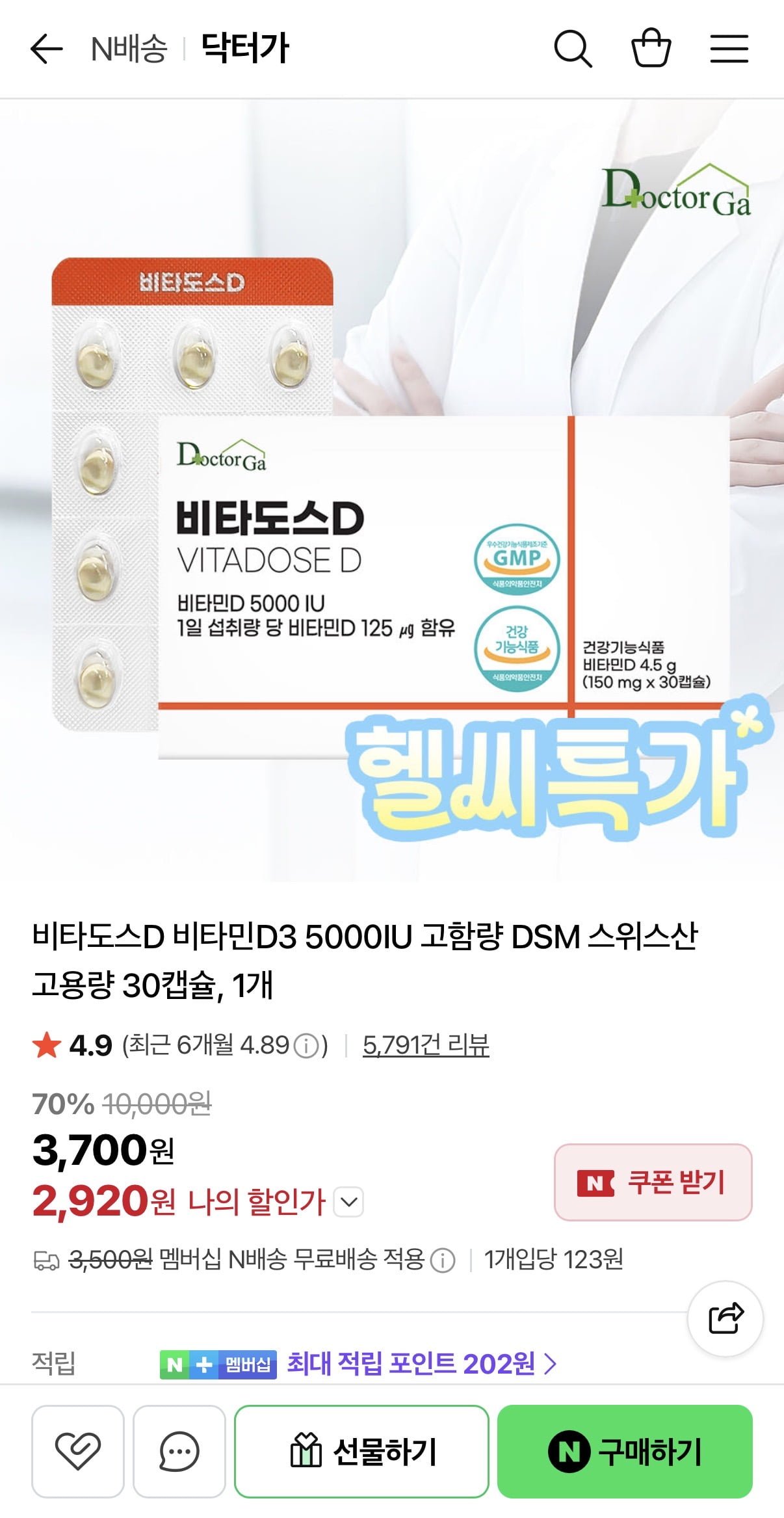Open the 닥터가 store page
This screenshot has height=1518, width=784.
[245, 49]
